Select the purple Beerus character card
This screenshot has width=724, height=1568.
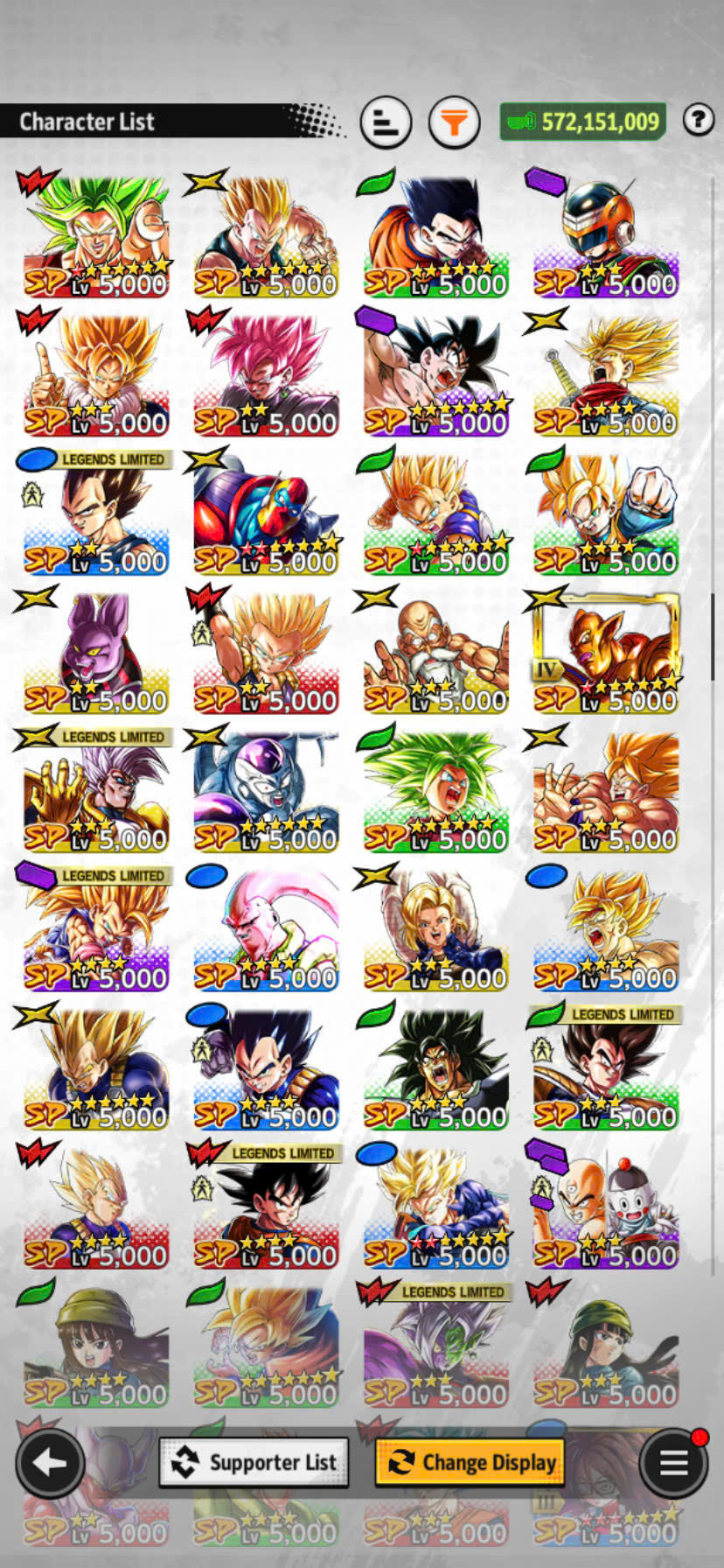tap(94, 650)
